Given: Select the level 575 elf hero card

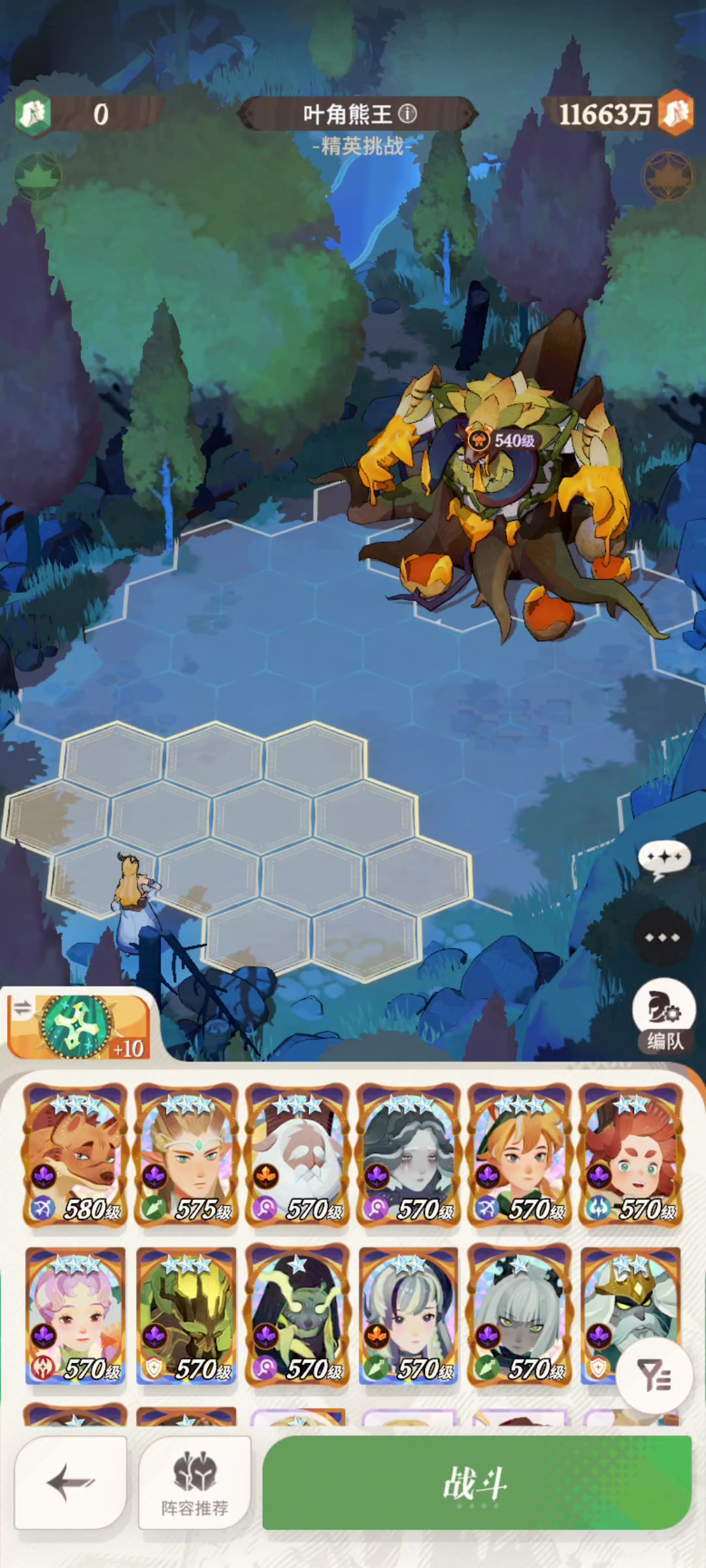Looking at the screenshot, I should 186,1155.
